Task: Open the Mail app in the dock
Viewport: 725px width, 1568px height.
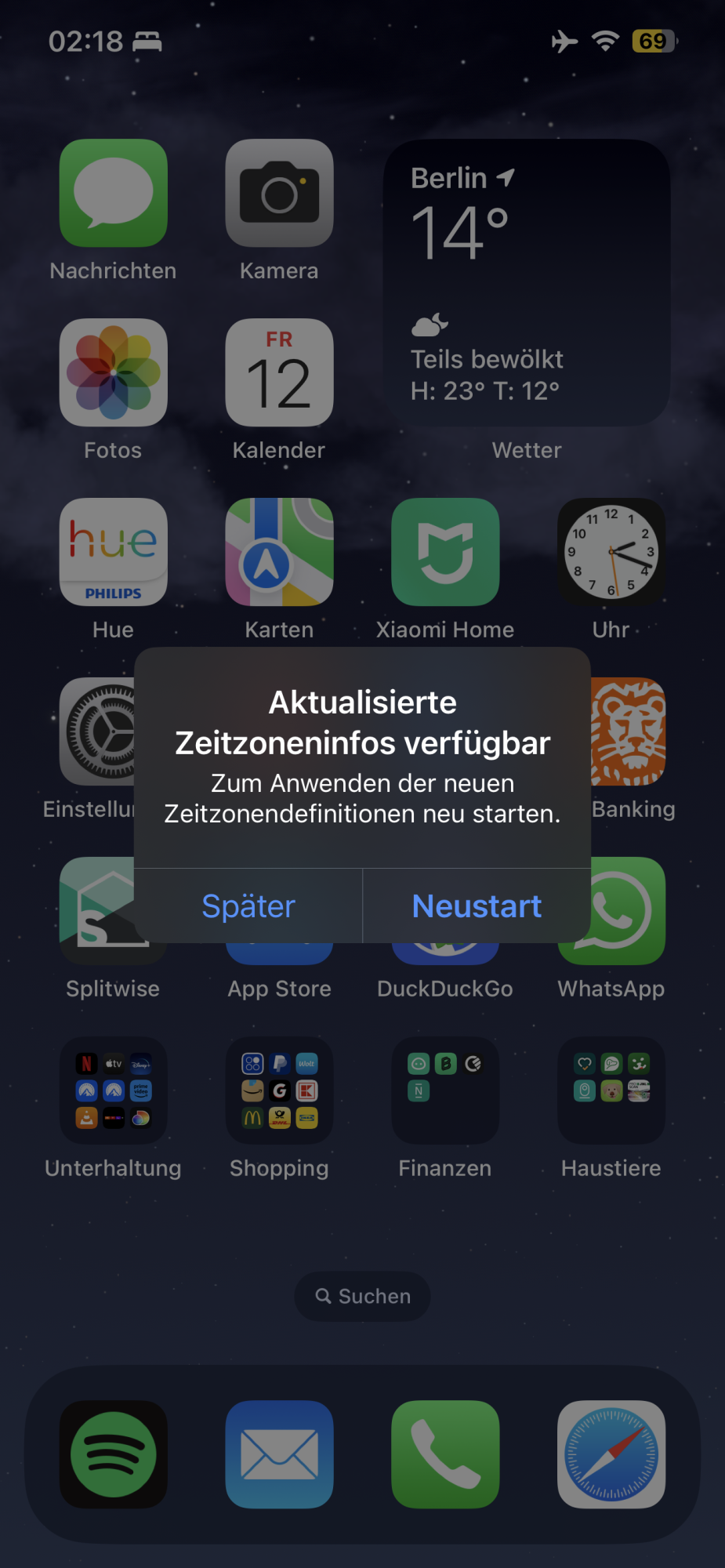Action: [x=279, y=1454]
